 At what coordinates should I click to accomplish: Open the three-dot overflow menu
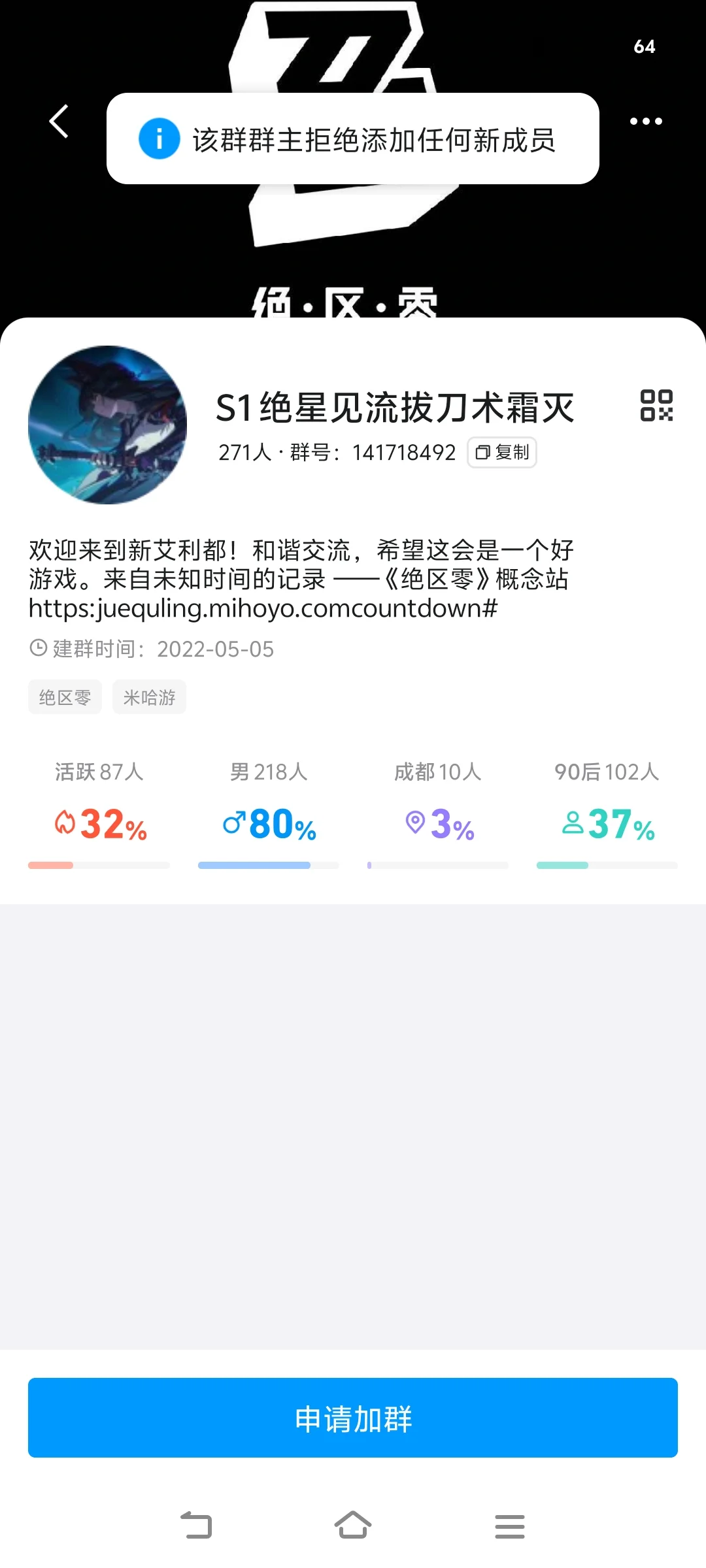(646, 122)
